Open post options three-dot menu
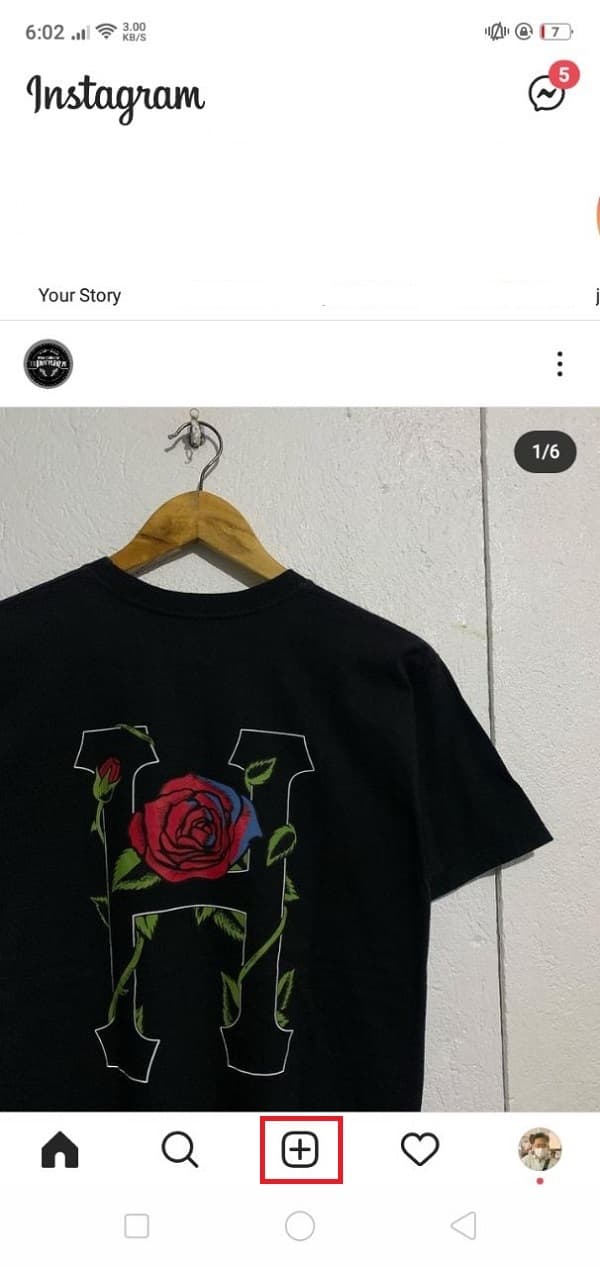This screenshot has width=600, height=1266. point(560,364)
